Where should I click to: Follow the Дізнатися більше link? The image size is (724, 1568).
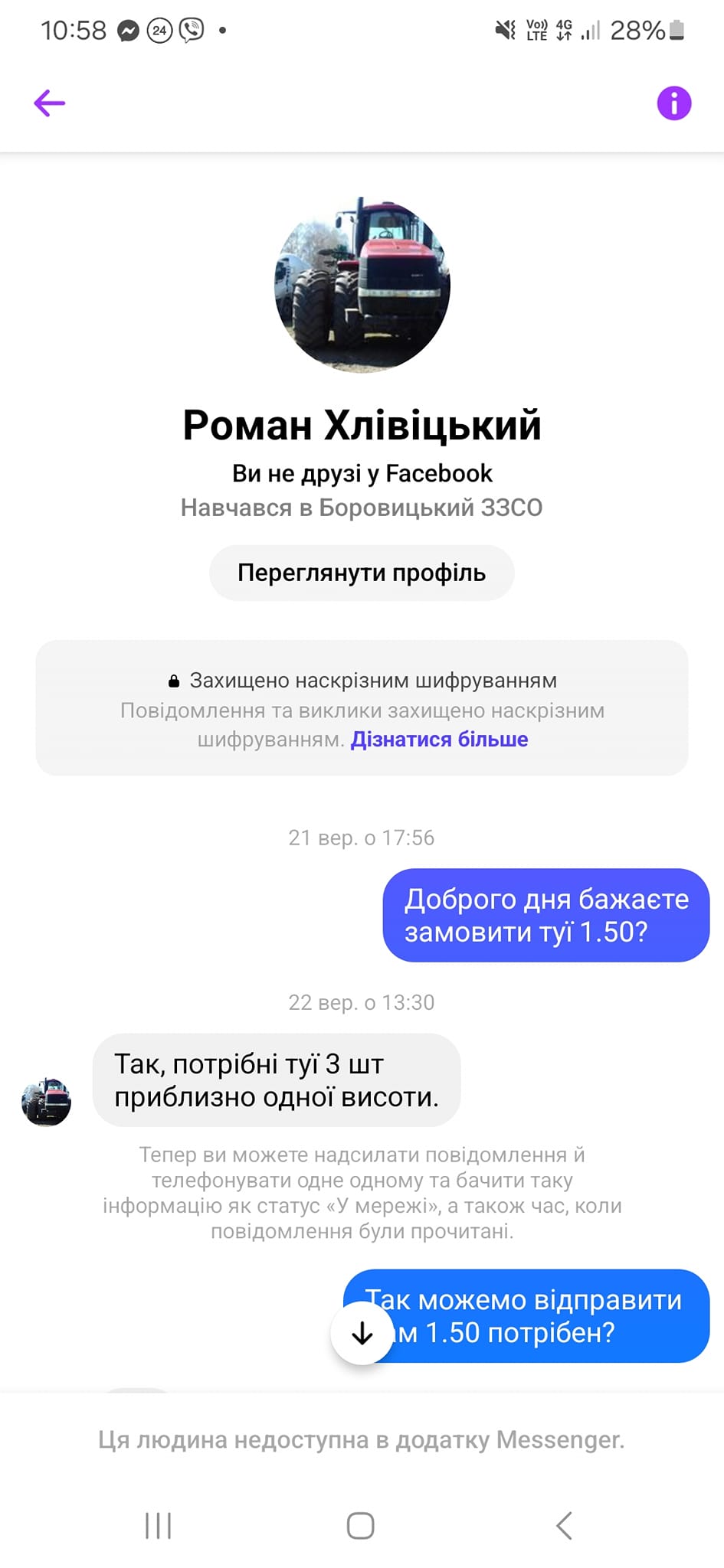(439, 740)
